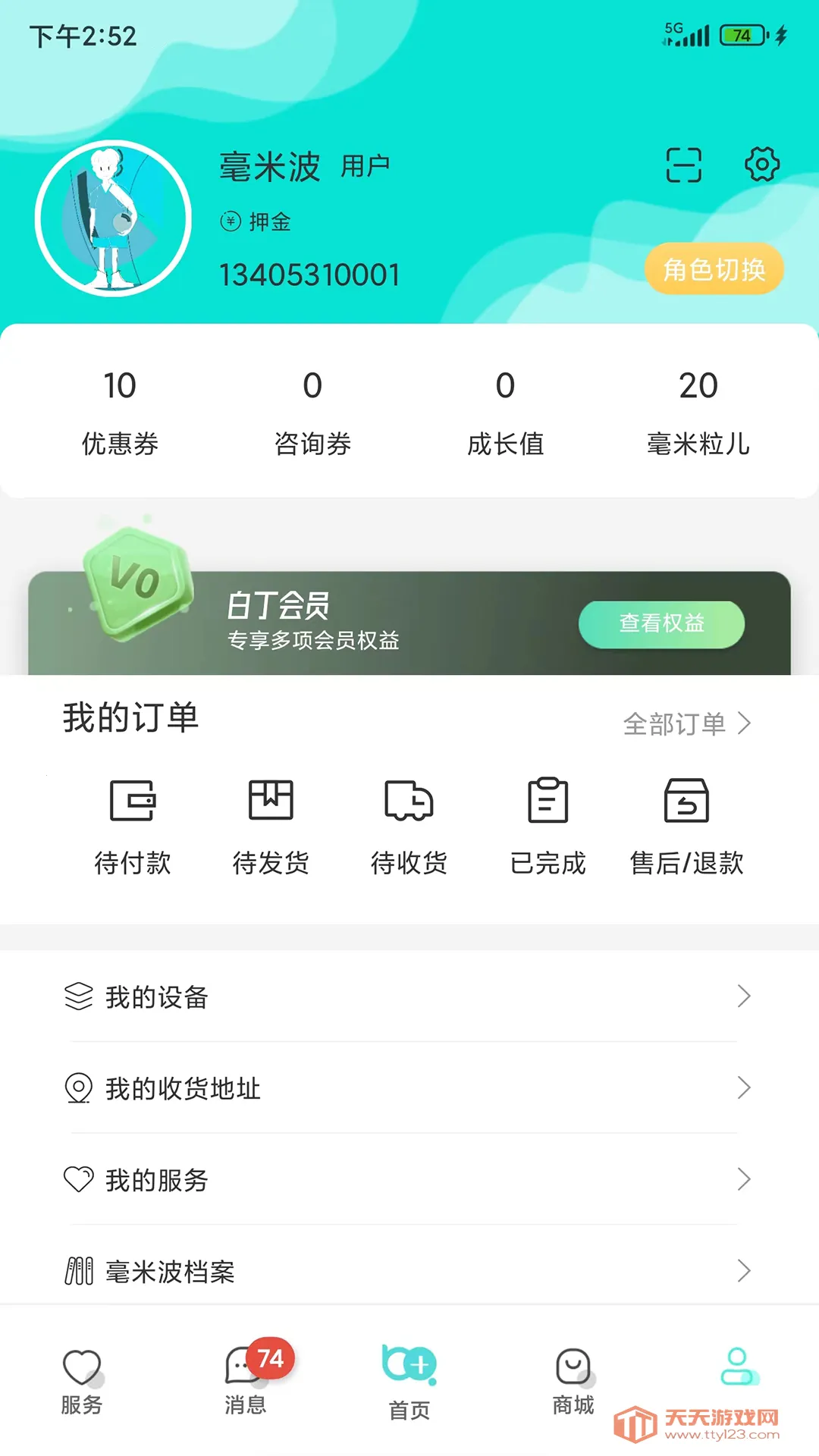The height and width of the screenshot is (1456, 819).
Task: Expand the 我的收货地址 row
Action: point(409,1089)
